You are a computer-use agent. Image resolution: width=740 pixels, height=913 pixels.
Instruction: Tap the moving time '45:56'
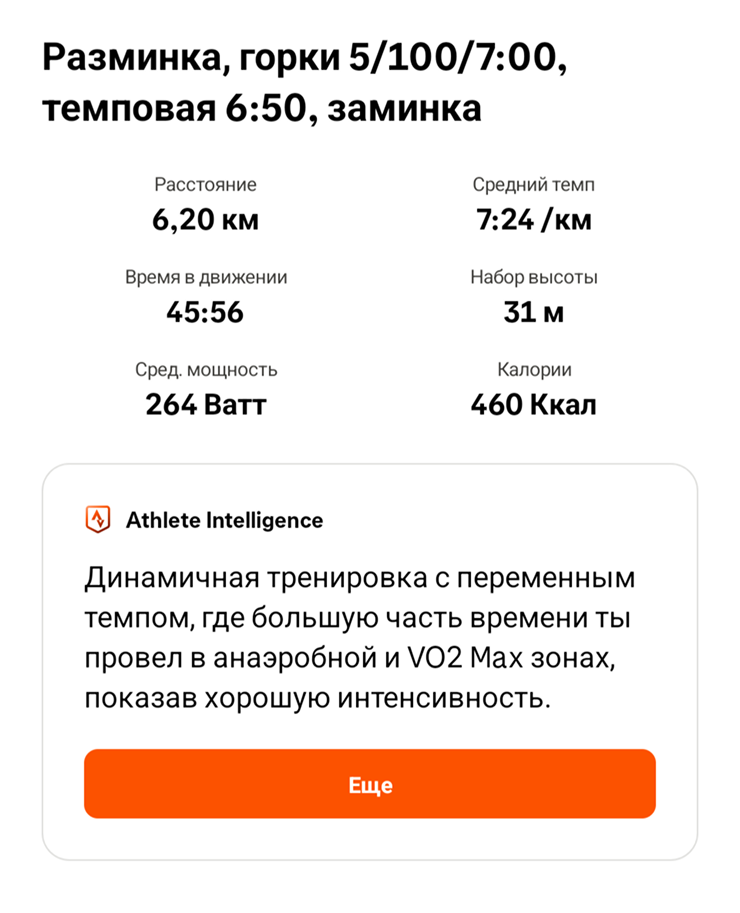(205, 312)
